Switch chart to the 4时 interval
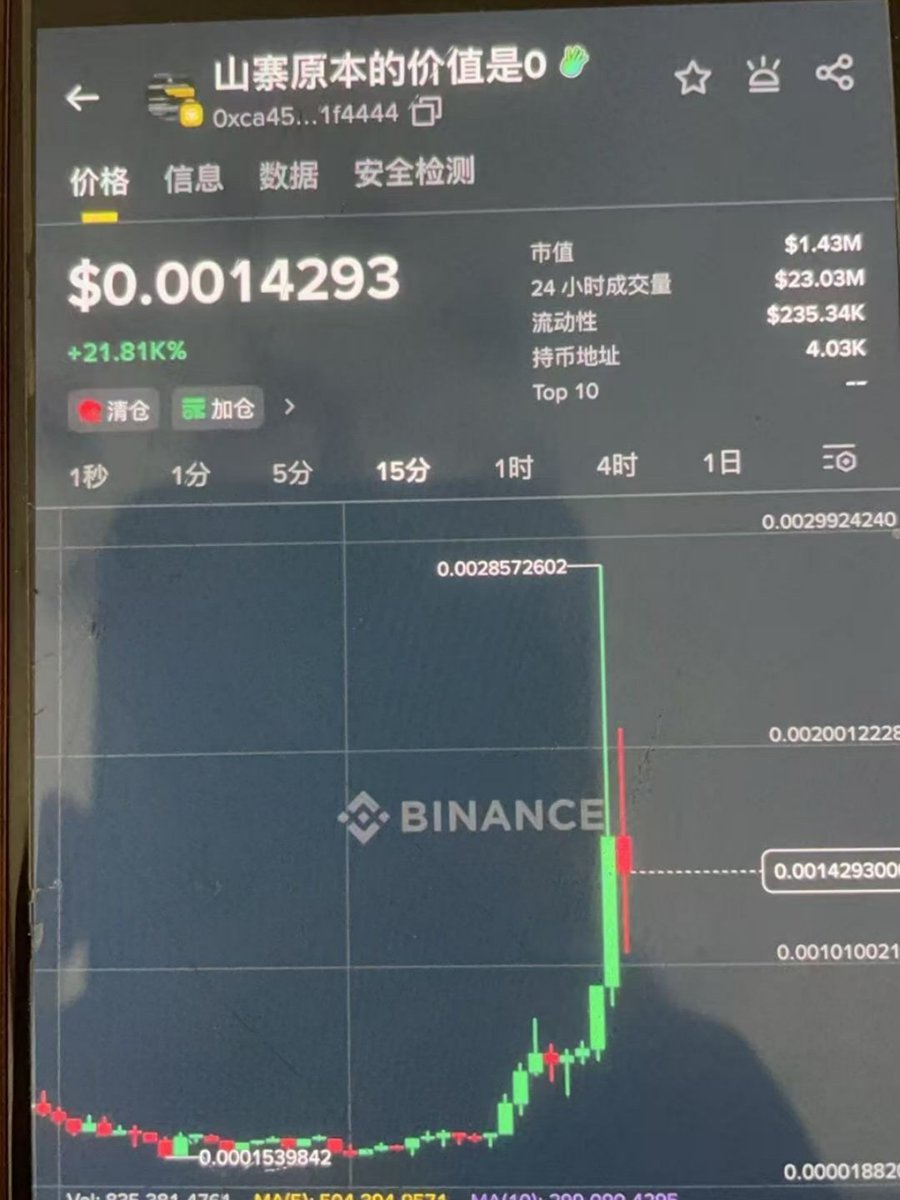This screenshot has height=1200, width=900. point(616,465)
